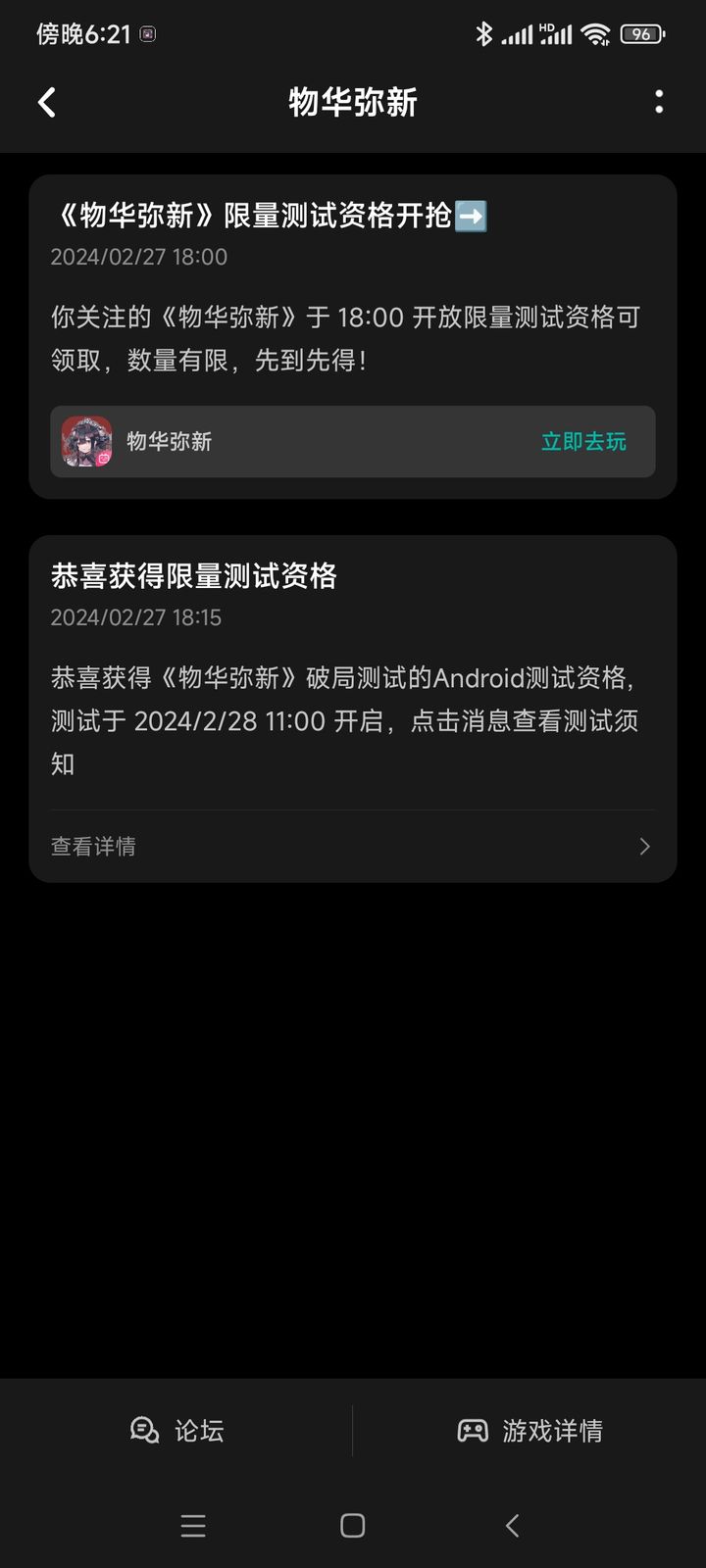Open the forum via the 论坛 chat icon
Viewport: 706px width, 1568px height.
[x=145, y=1431]
